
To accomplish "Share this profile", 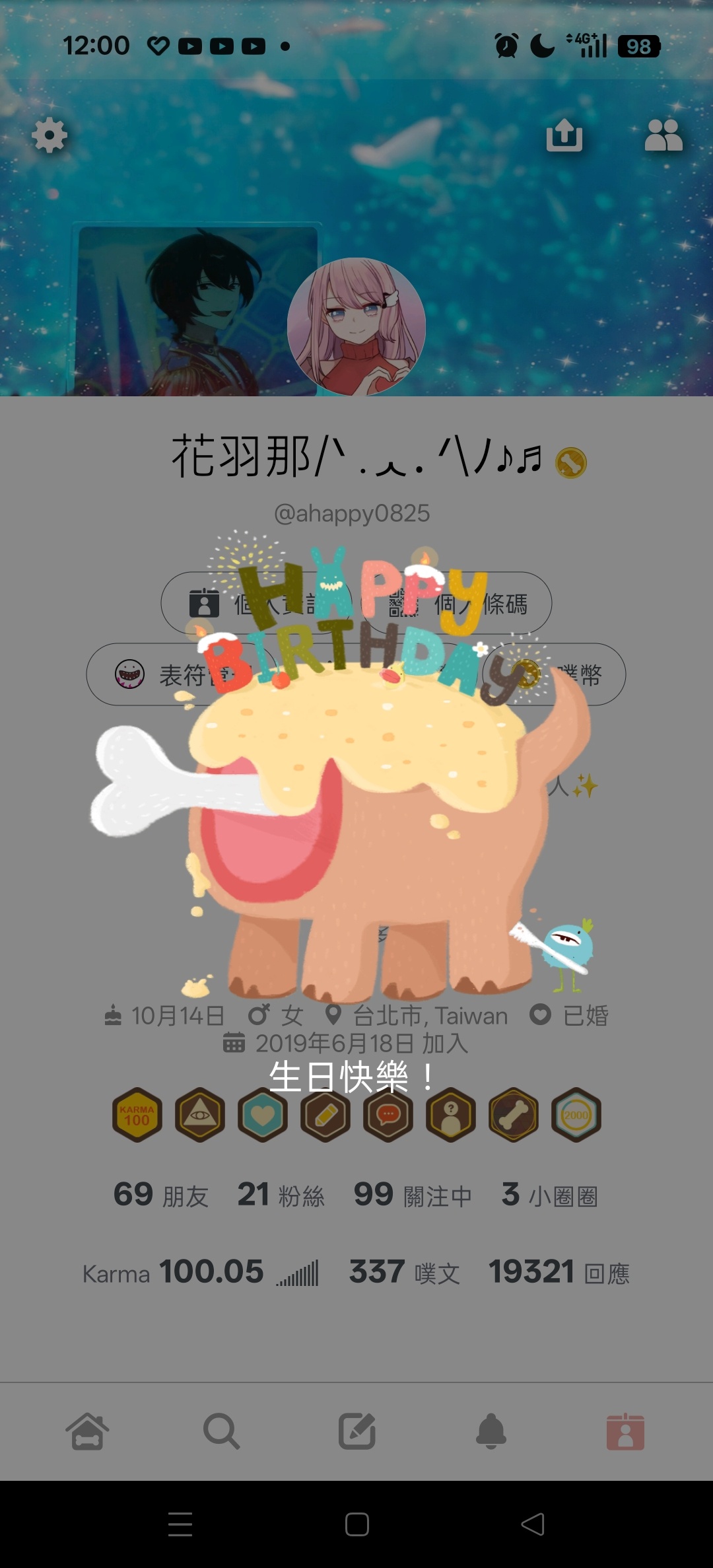I will tap(564, 135).
